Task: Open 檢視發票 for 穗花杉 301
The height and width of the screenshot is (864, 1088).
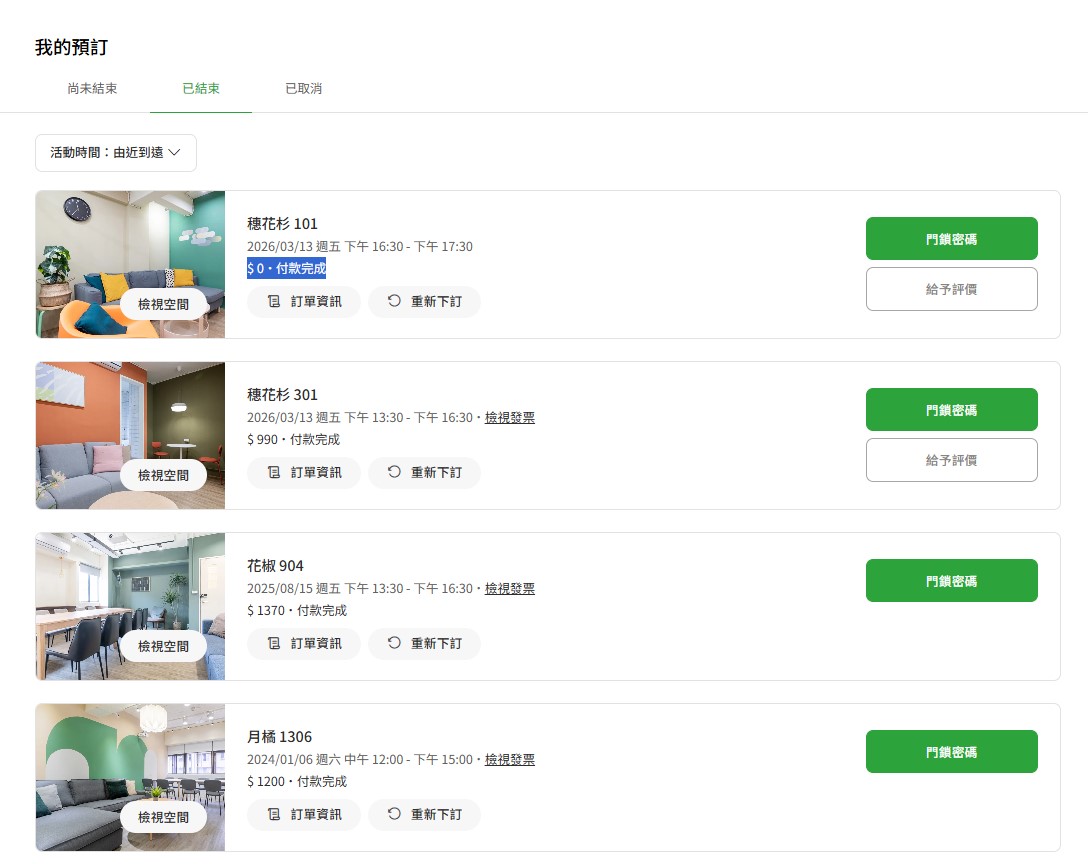Action: [510, 417]
